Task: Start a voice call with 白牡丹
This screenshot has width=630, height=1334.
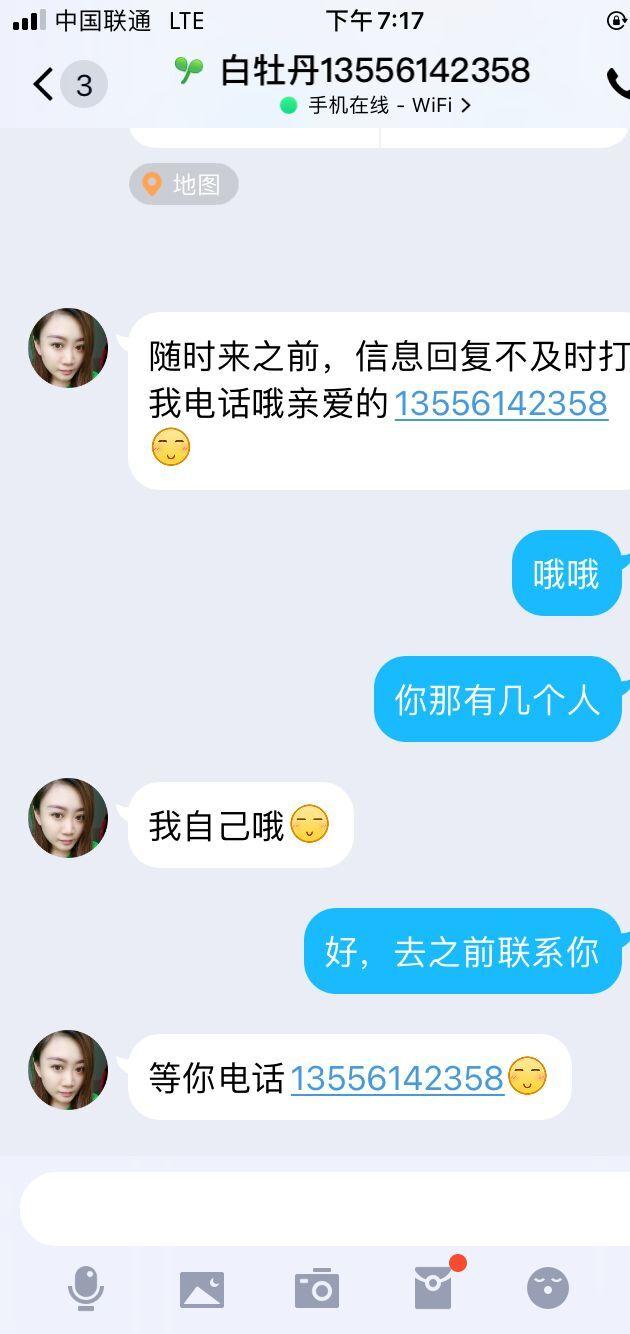Action: (x=617, y=83)
